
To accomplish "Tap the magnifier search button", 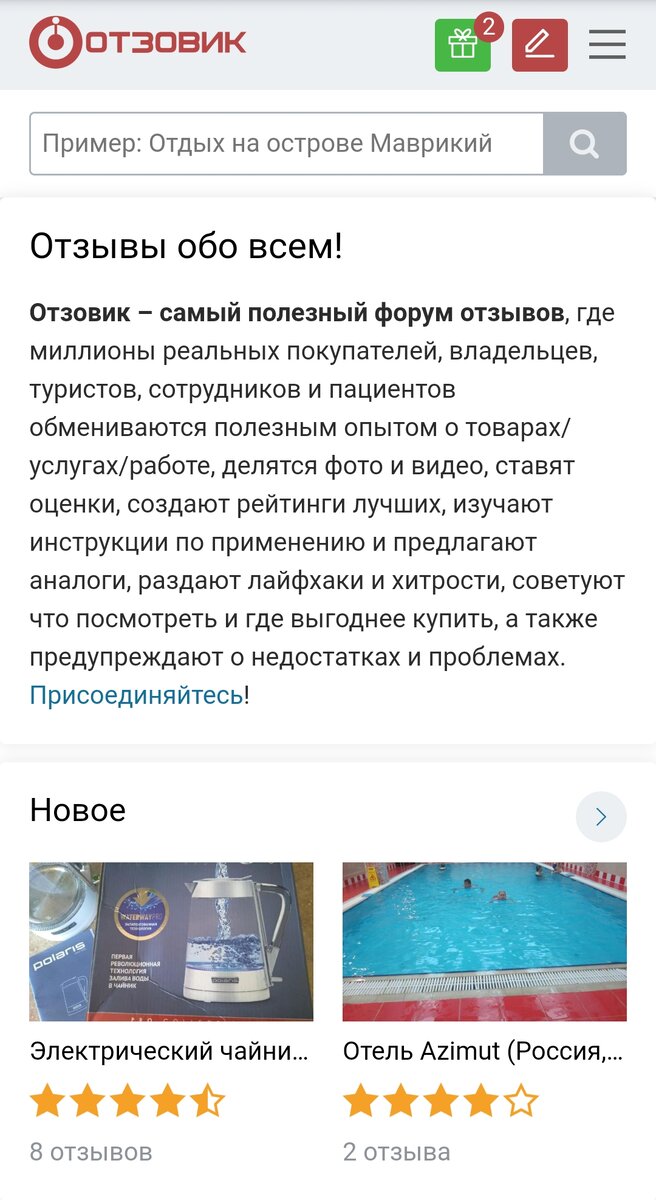I will click(x=585, y=143).
